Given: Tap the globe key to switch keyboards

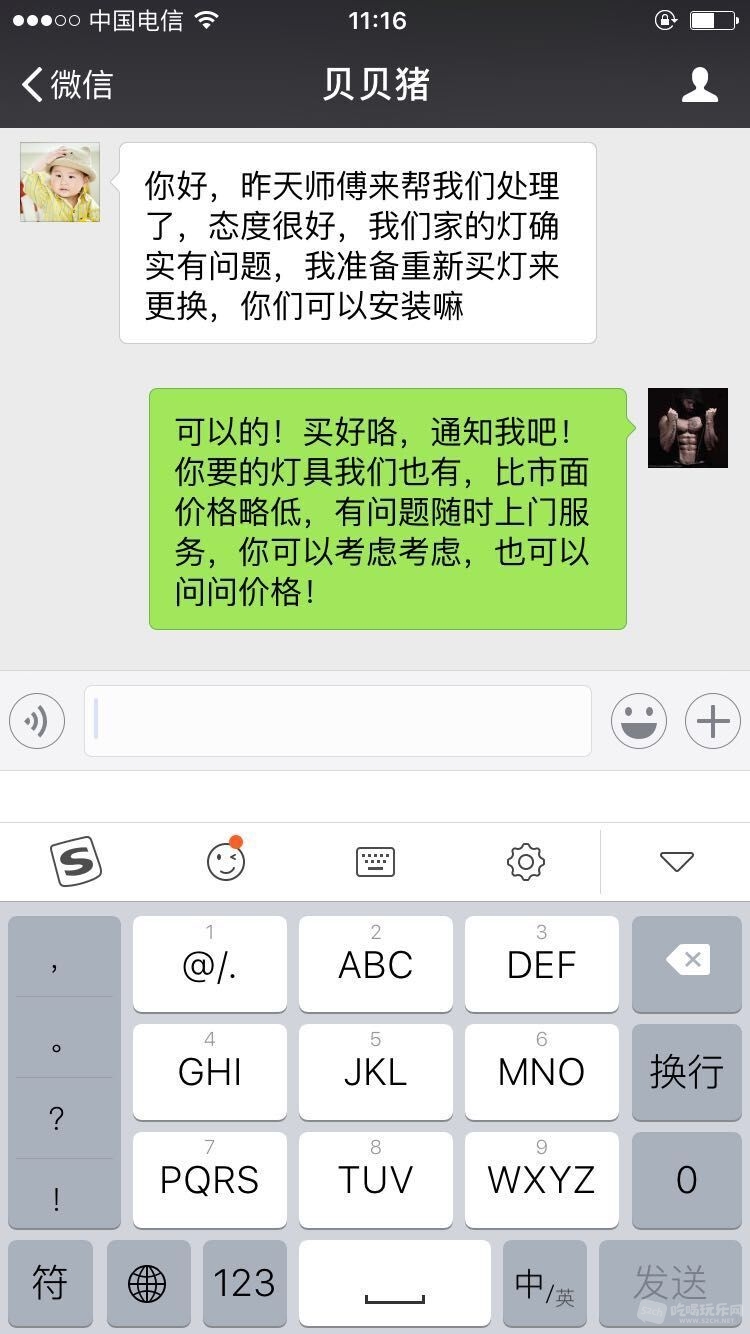Looking at the screenshot, I should point(147,1283).
